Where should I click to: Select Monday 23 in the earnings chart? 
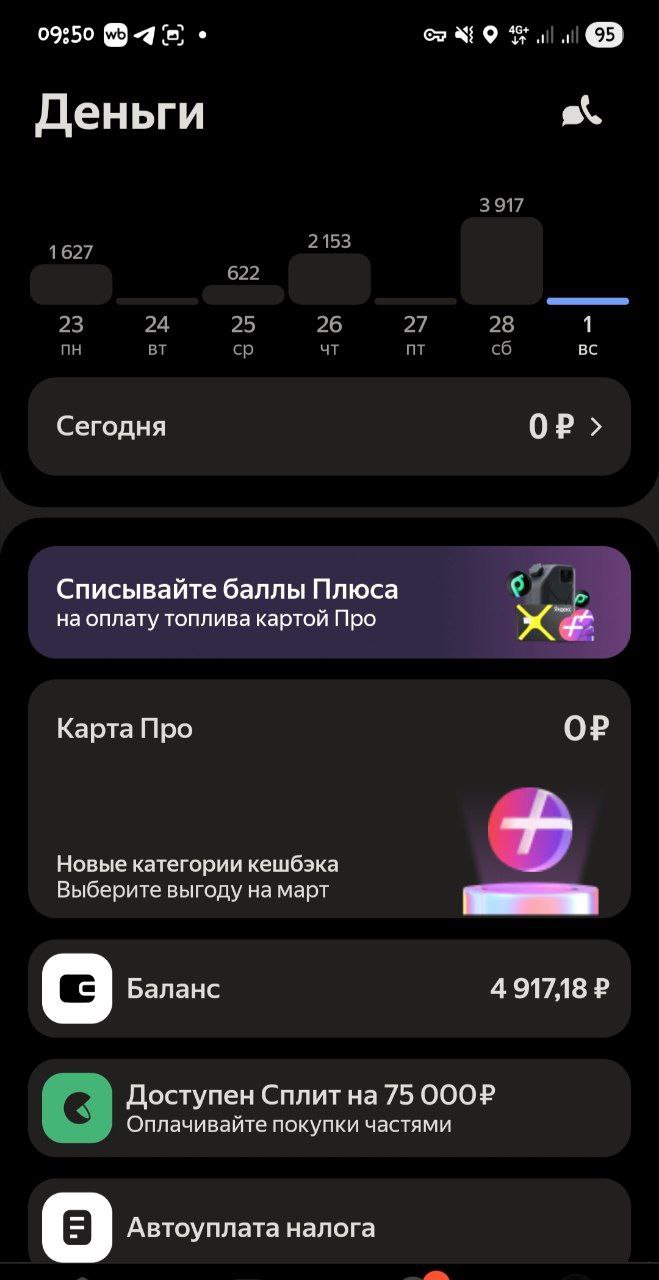(71, 308)
